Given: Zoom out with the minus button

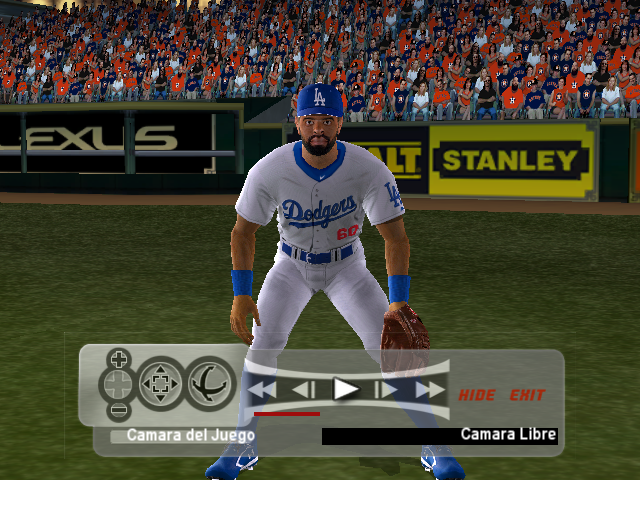Looking at the screenshot, I should pyautogui.click(x=119, y=409).
